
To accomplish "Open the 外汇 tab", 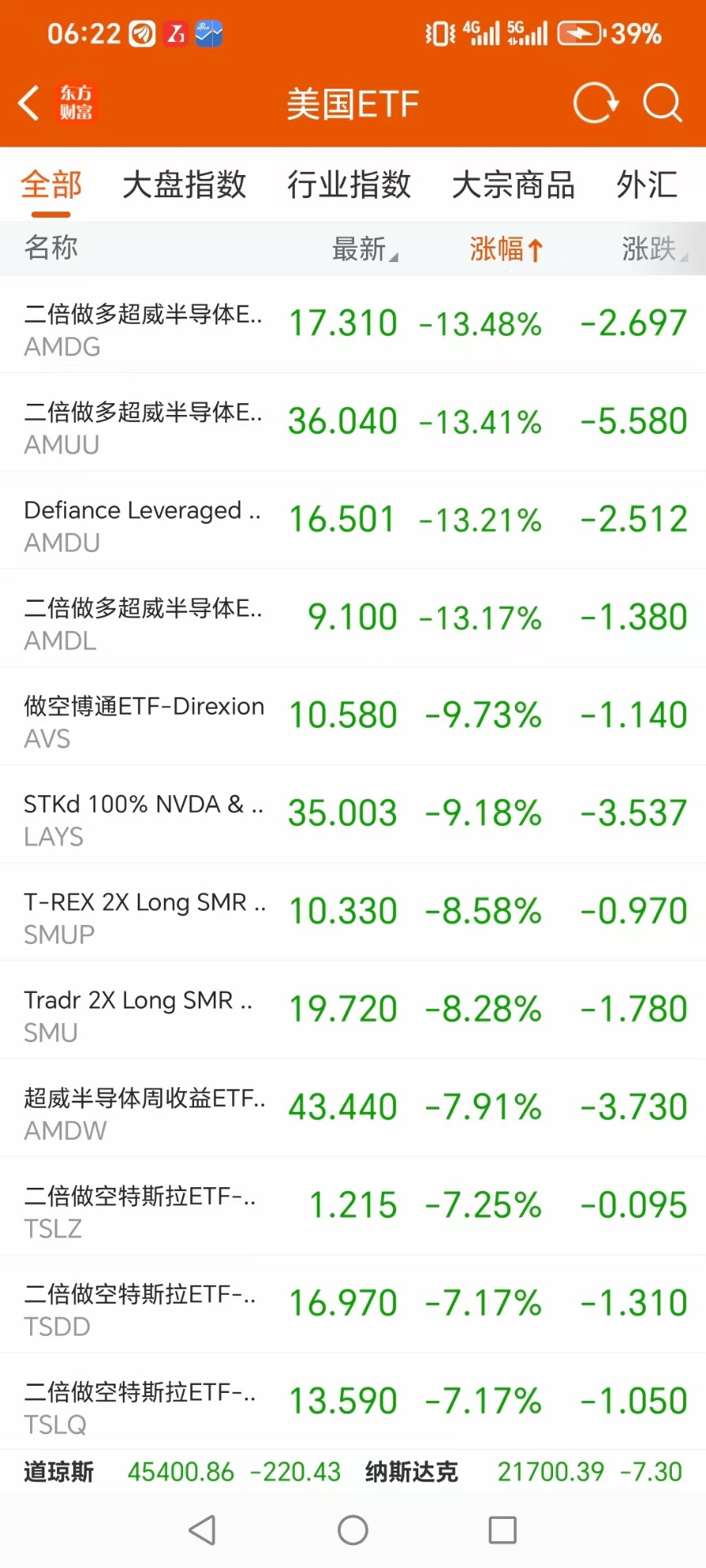I will point(647,185).
